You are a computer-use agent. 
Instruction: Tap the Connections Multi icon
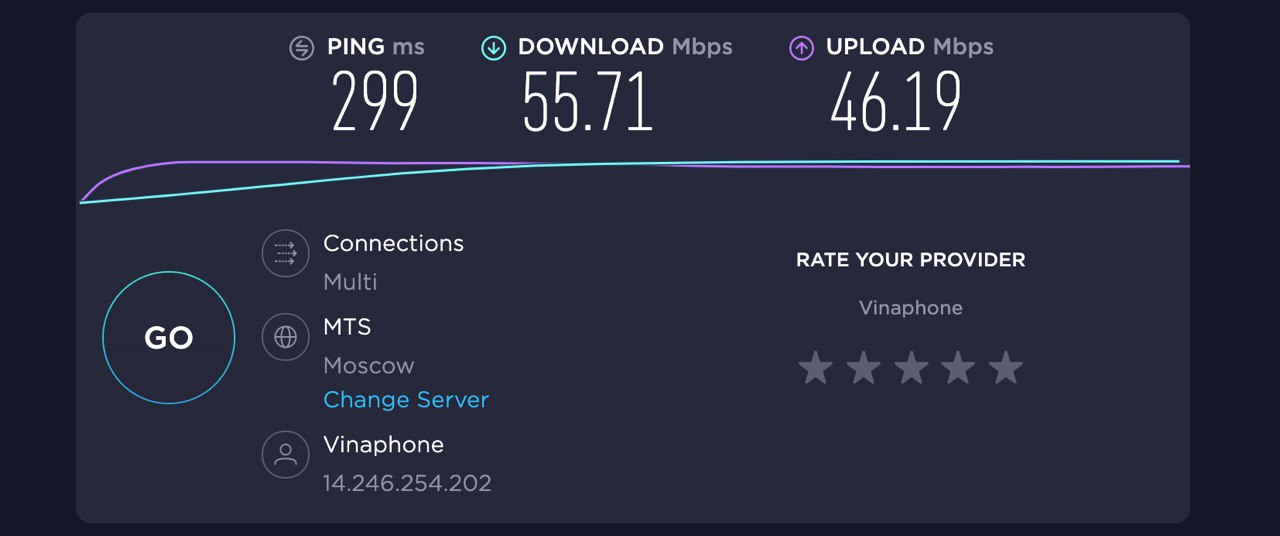coord(285,253)
